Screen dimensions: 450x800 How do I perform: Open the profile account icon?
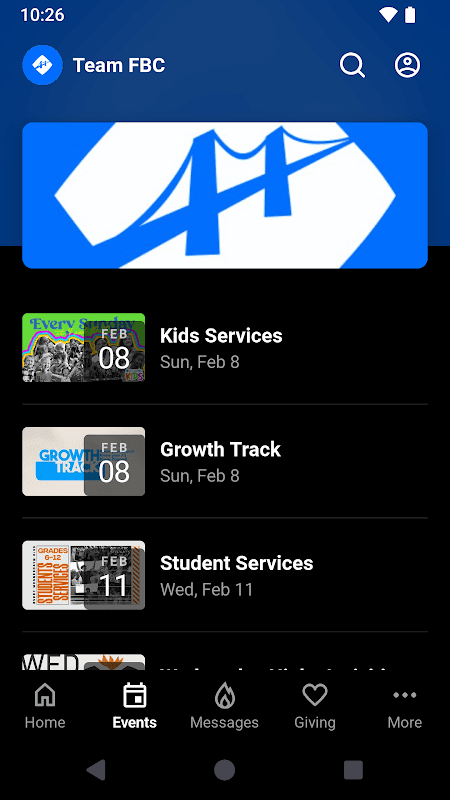407,65
